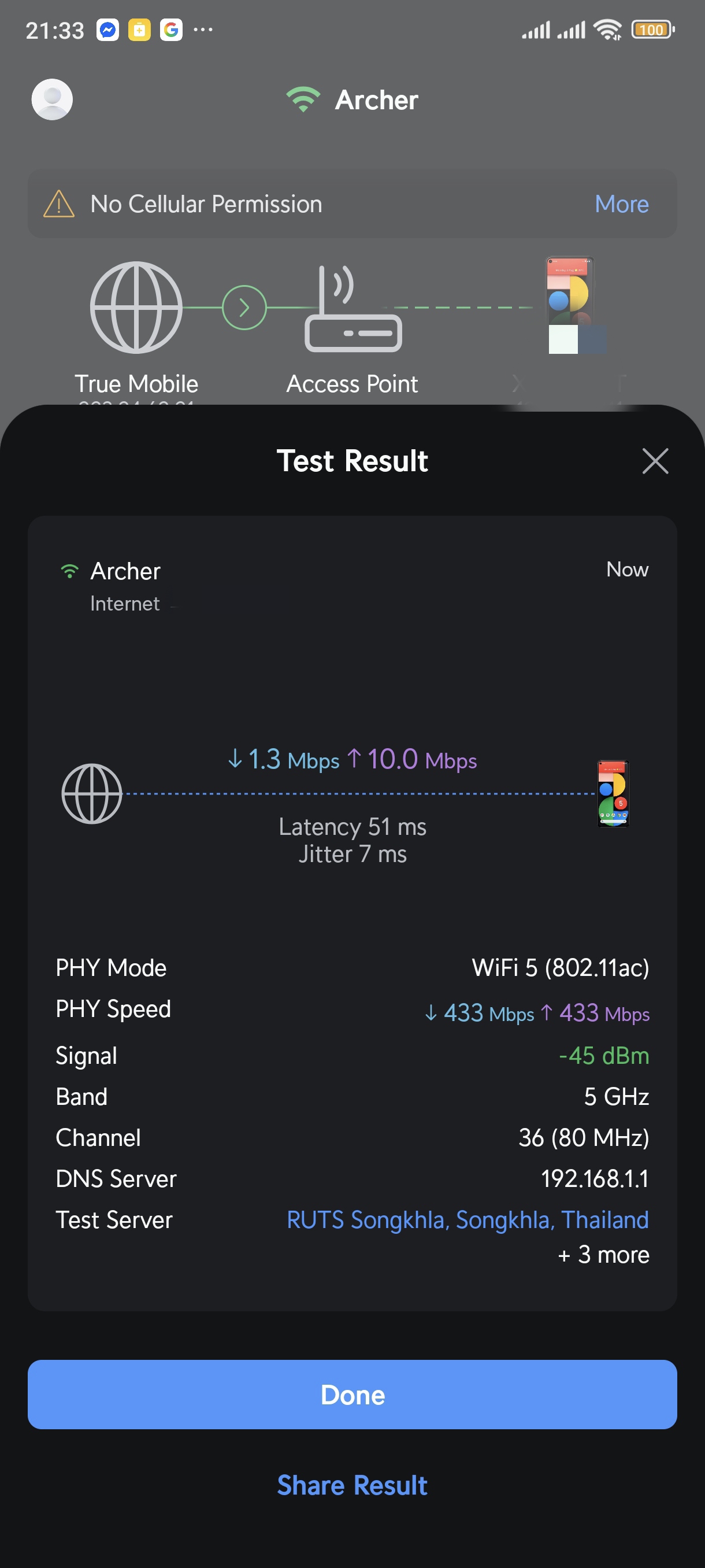
Task: Open RUTS Songkhla test server link
Action: pos(467,1220)
